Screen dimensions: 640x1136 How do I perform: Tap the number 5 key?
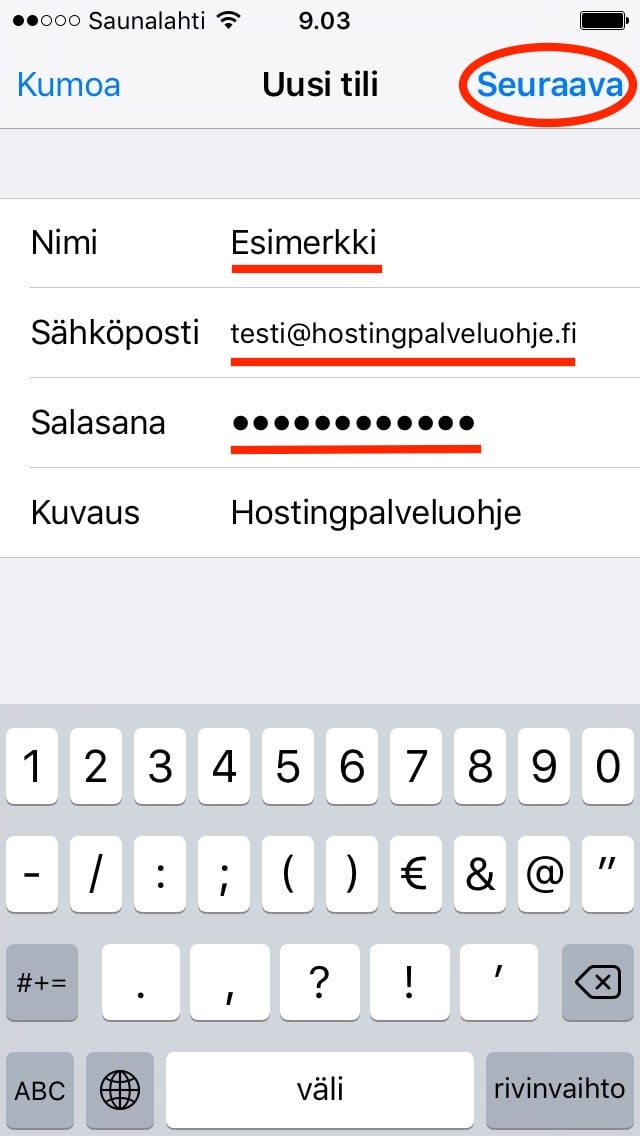288,767
